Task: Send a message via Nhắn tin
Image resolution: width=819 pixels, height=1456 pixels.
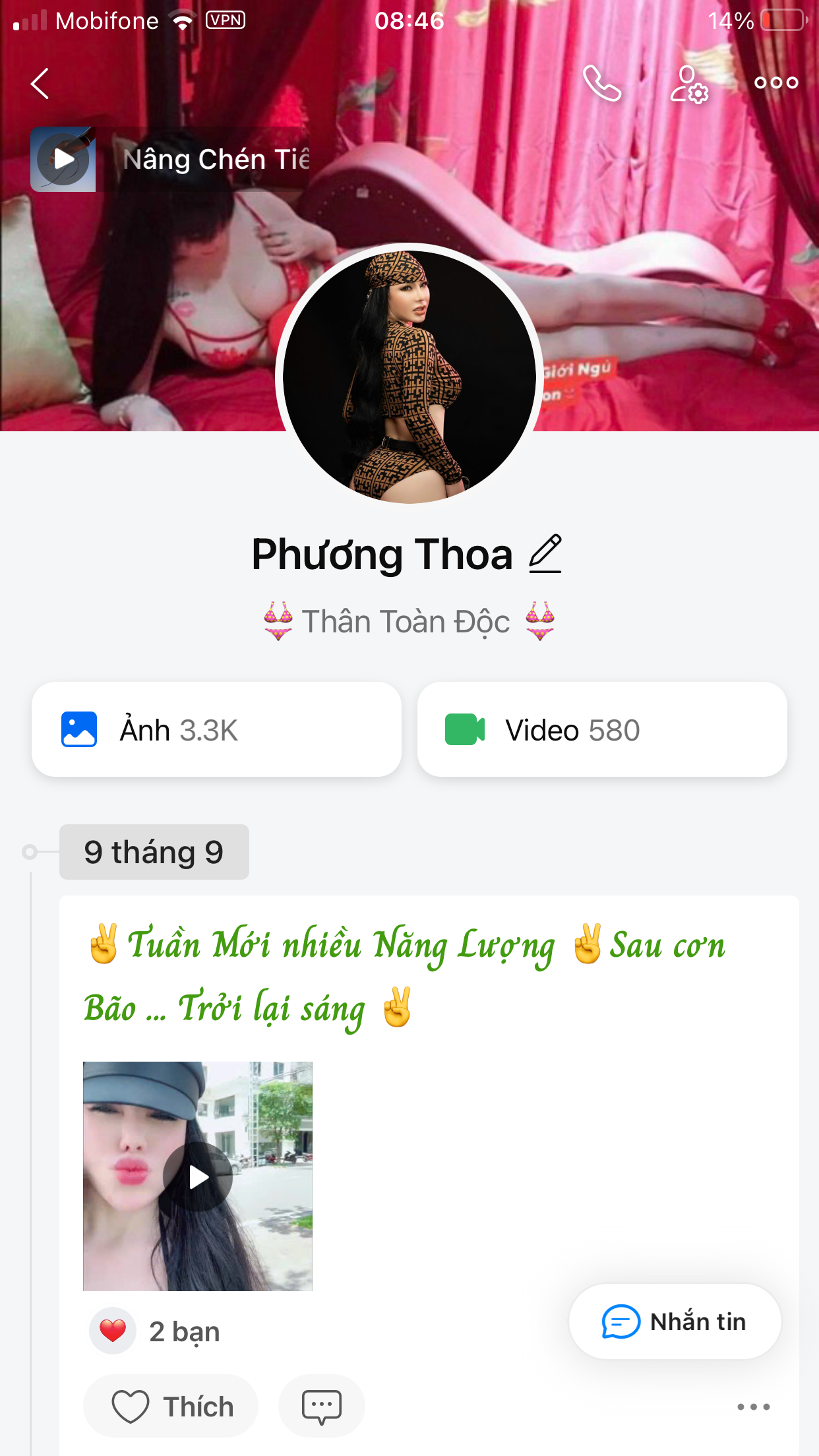Action: pos(675,1321)
